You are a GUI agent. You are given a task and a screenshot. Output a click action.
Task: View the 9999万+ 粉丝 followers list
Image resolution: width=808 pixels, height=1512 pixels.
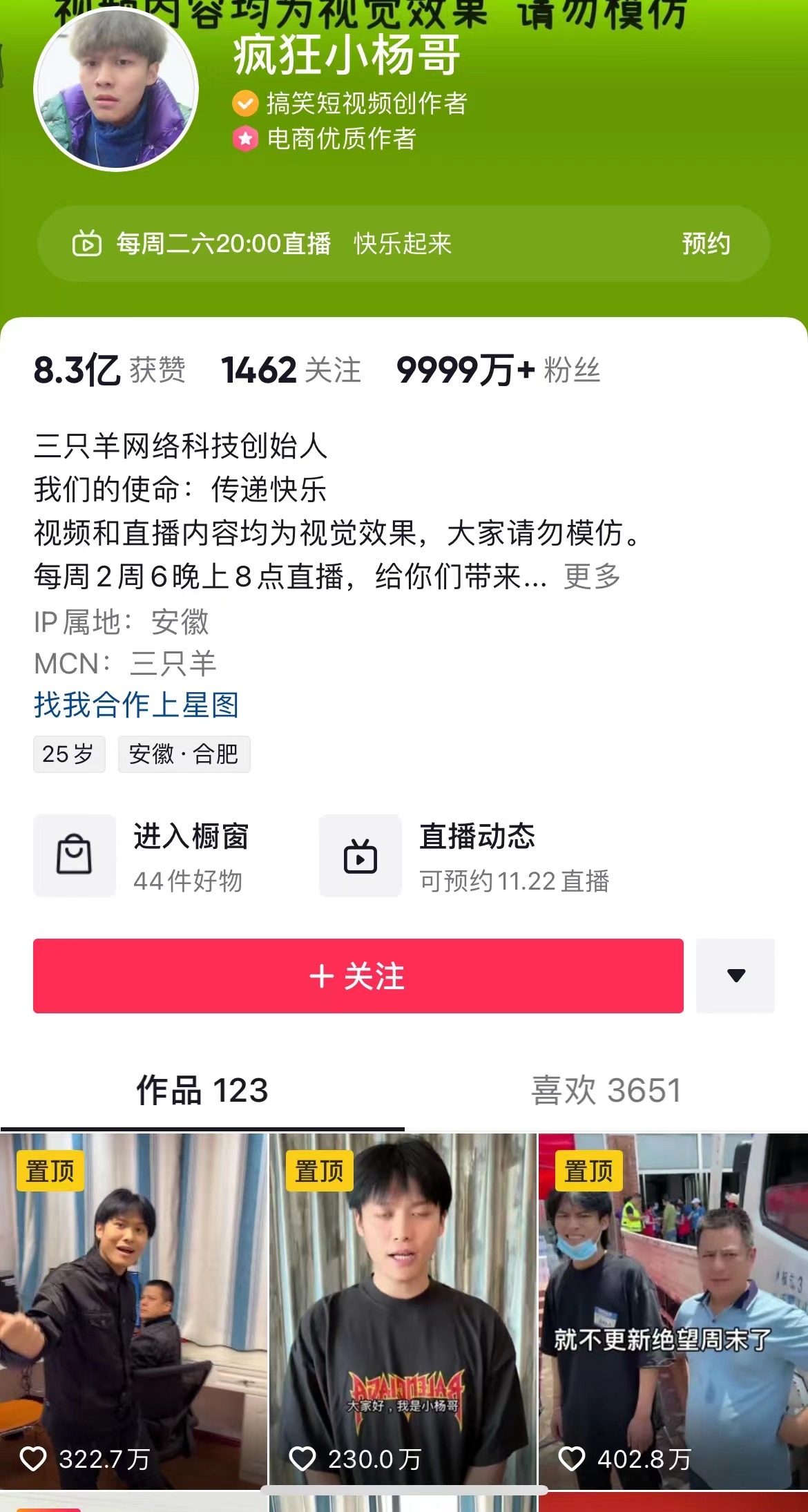[x=498, y=370]
